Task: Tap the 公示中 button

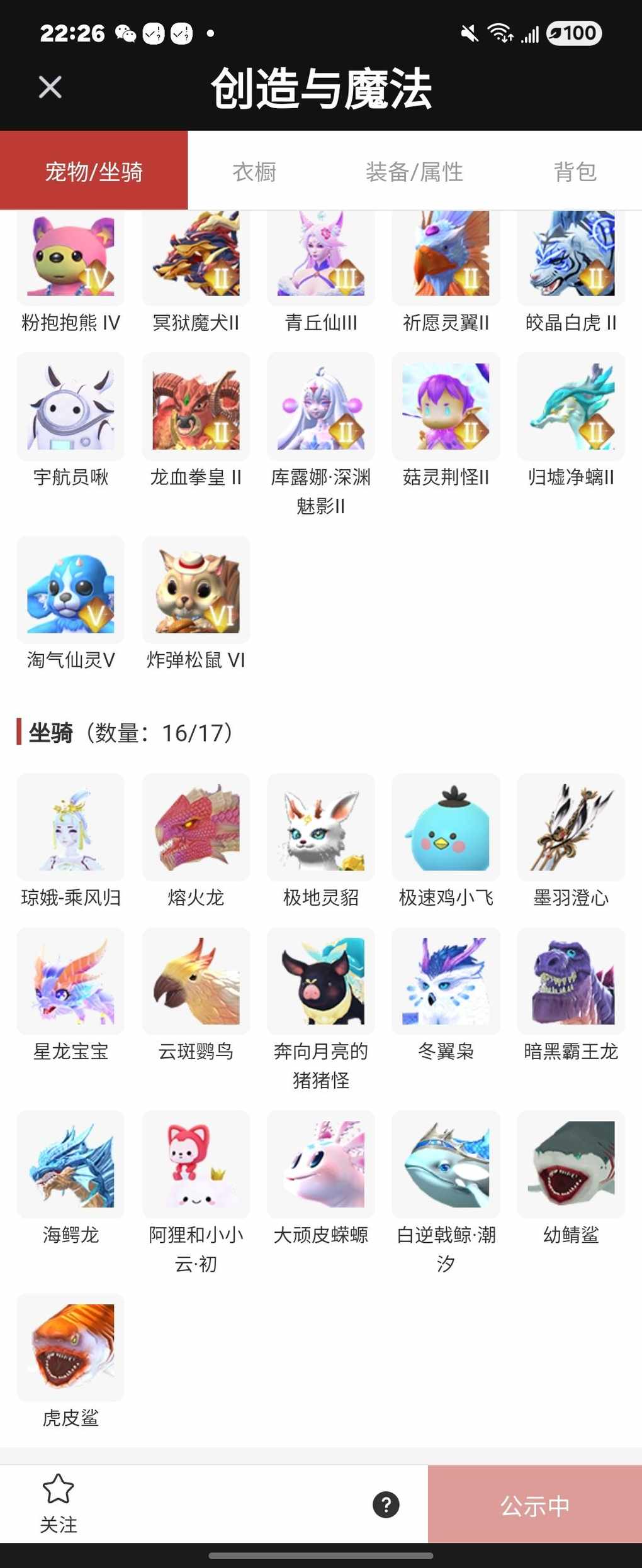Action: coord(534,1505)
